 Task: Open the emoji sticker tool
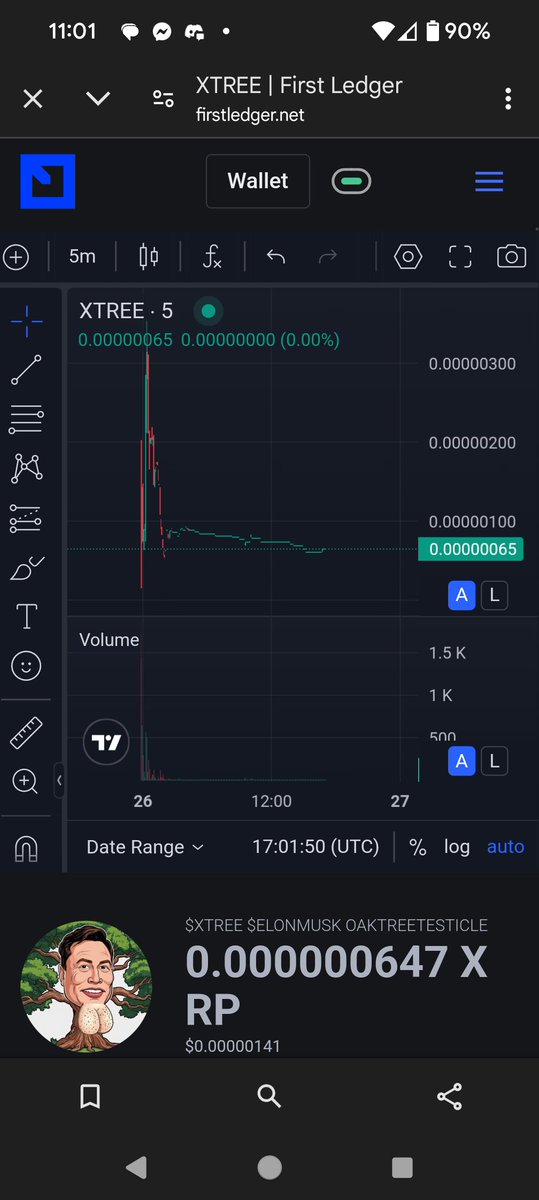coord(26,666)
